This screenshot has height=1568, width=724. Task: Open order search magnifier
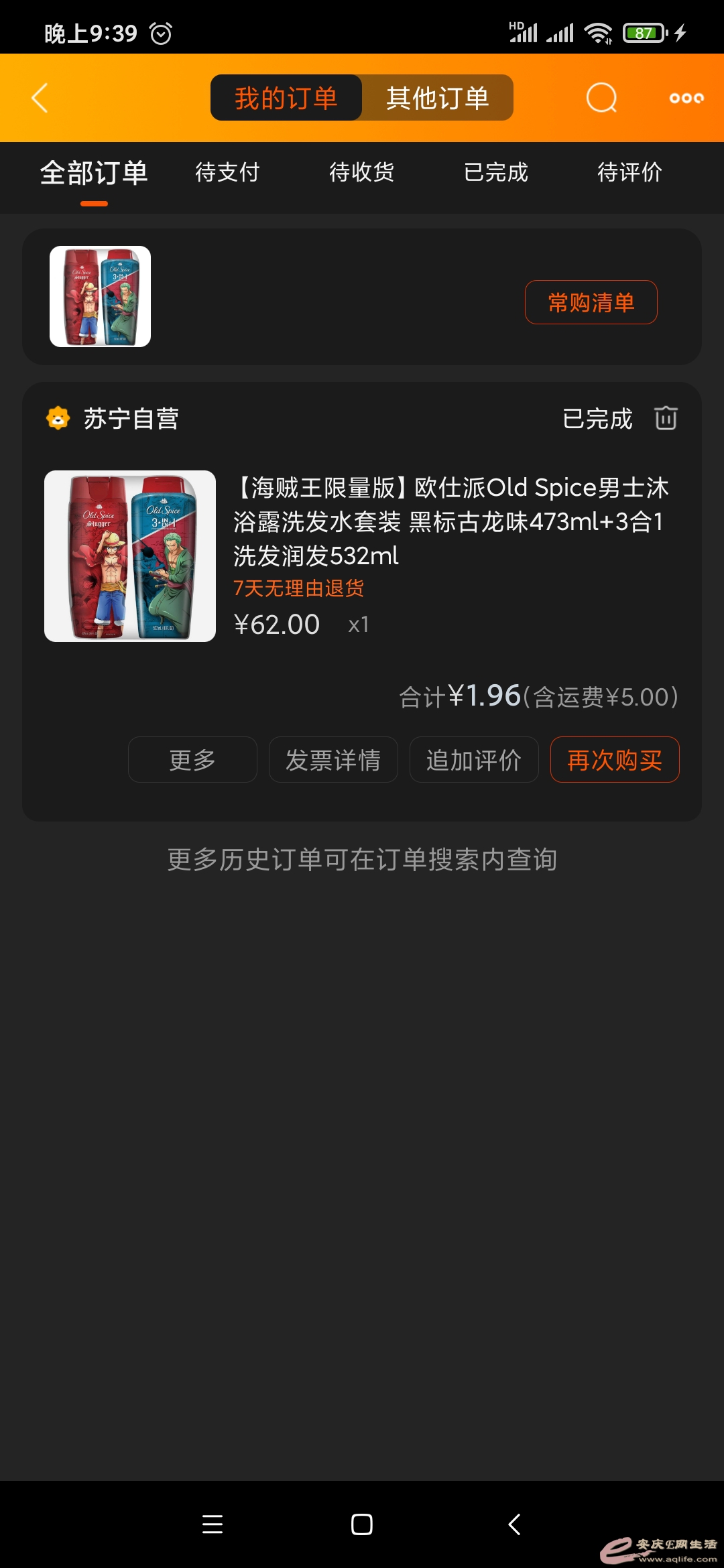(x=601, y=98)
